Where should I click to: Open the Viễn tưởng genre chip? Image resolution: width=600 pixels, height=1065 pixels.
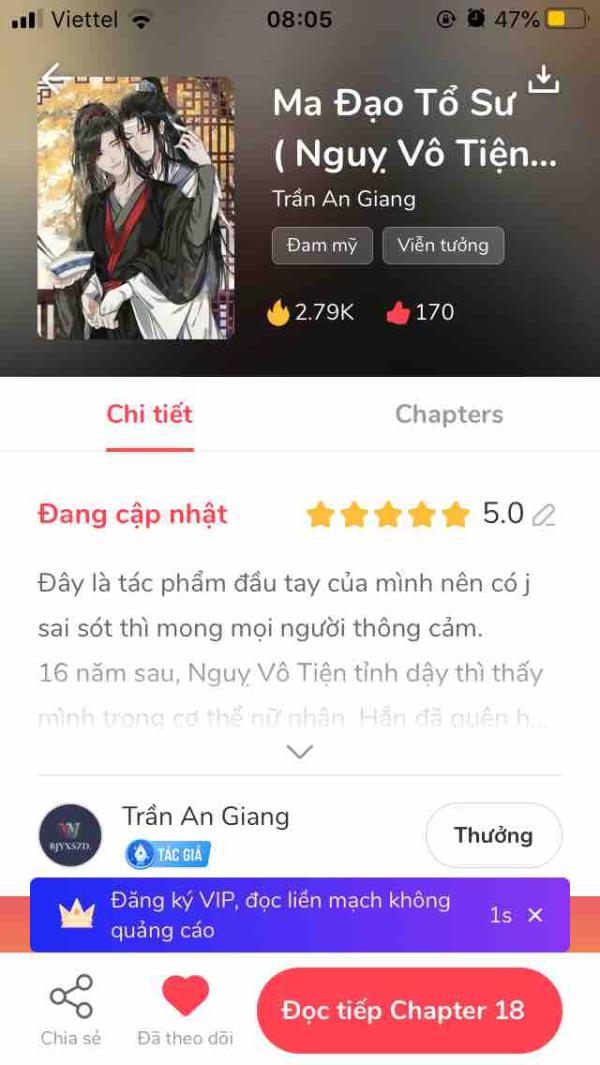443,245
